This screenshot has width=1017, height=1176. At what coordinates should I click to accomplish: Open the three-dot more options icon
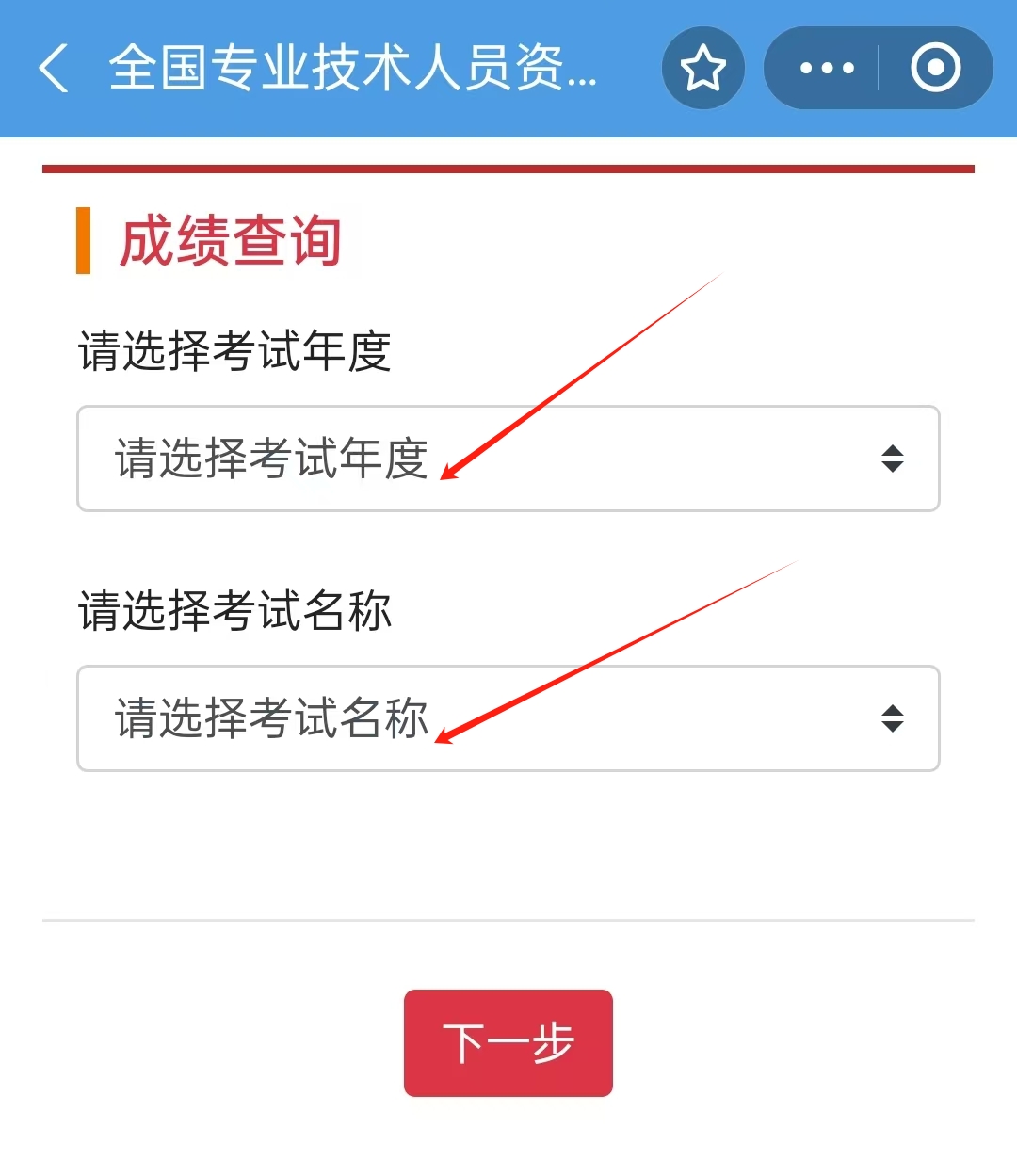click(826, 69)
